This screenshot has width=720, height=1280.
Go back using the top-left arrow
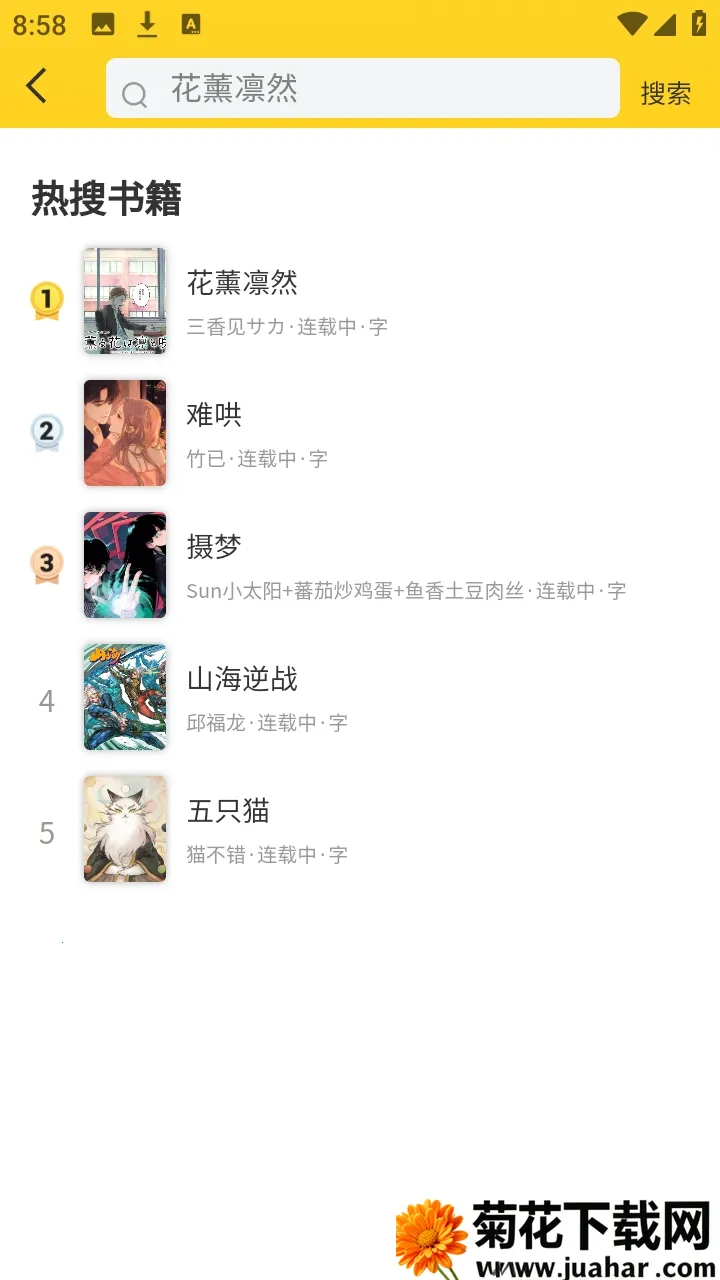pyautogui.click(x=37, y=86)
